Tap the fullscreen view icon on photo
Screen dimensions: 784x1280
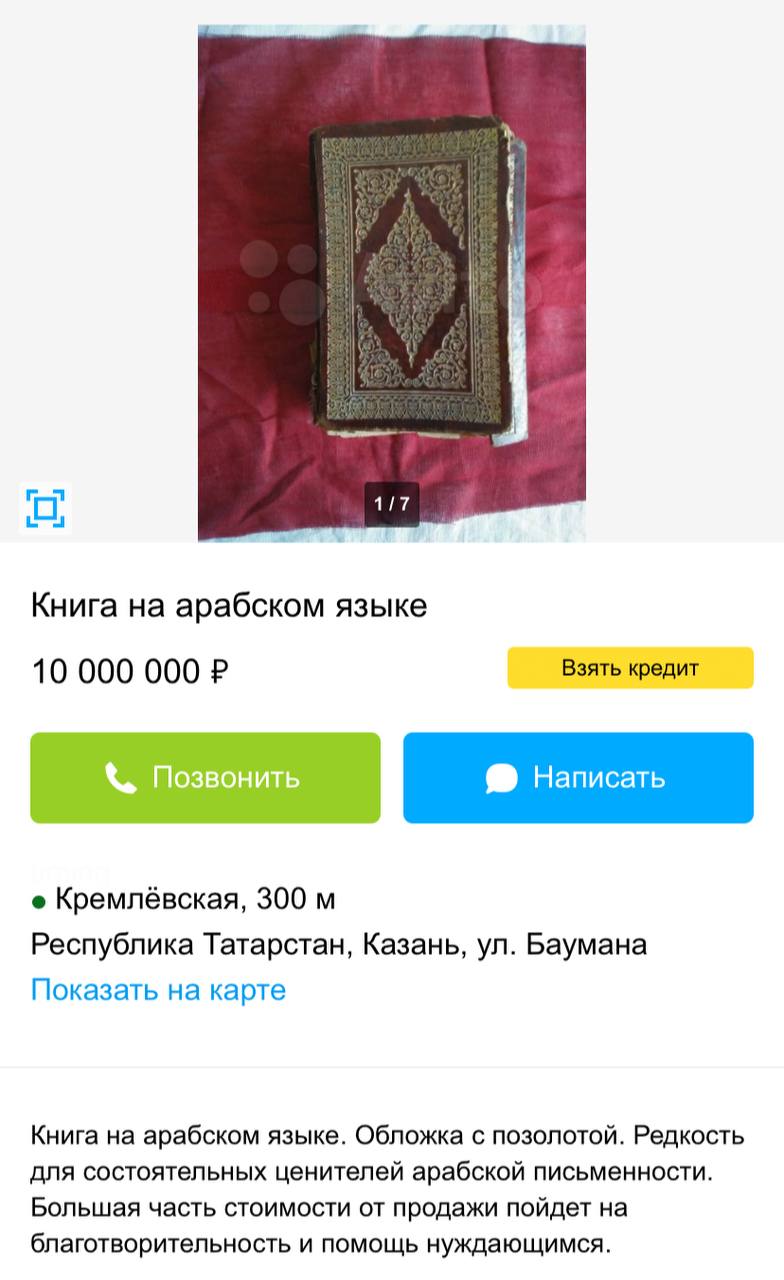(45, 508)
